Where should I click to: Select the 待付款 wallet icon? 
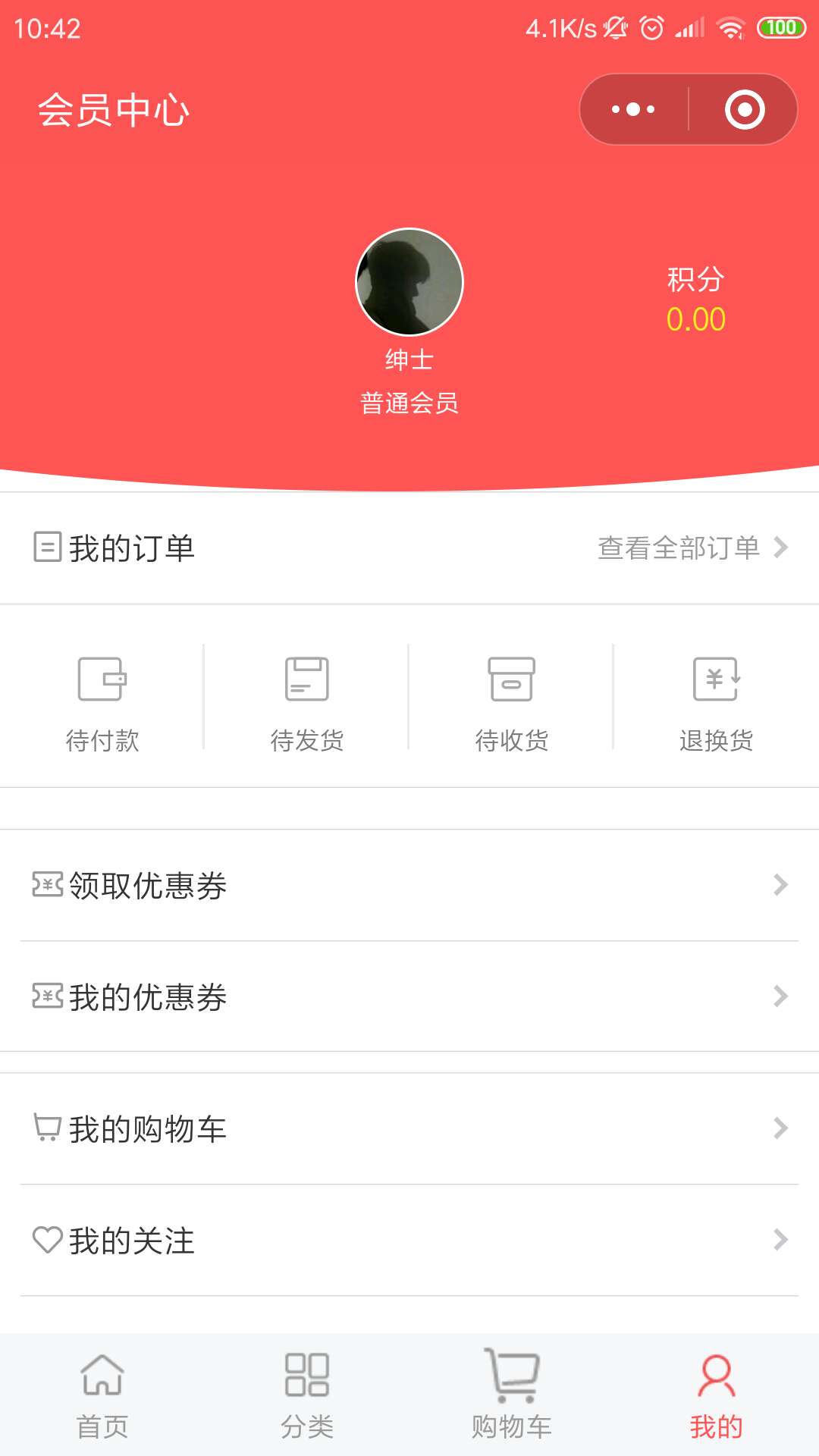(102, 681)
